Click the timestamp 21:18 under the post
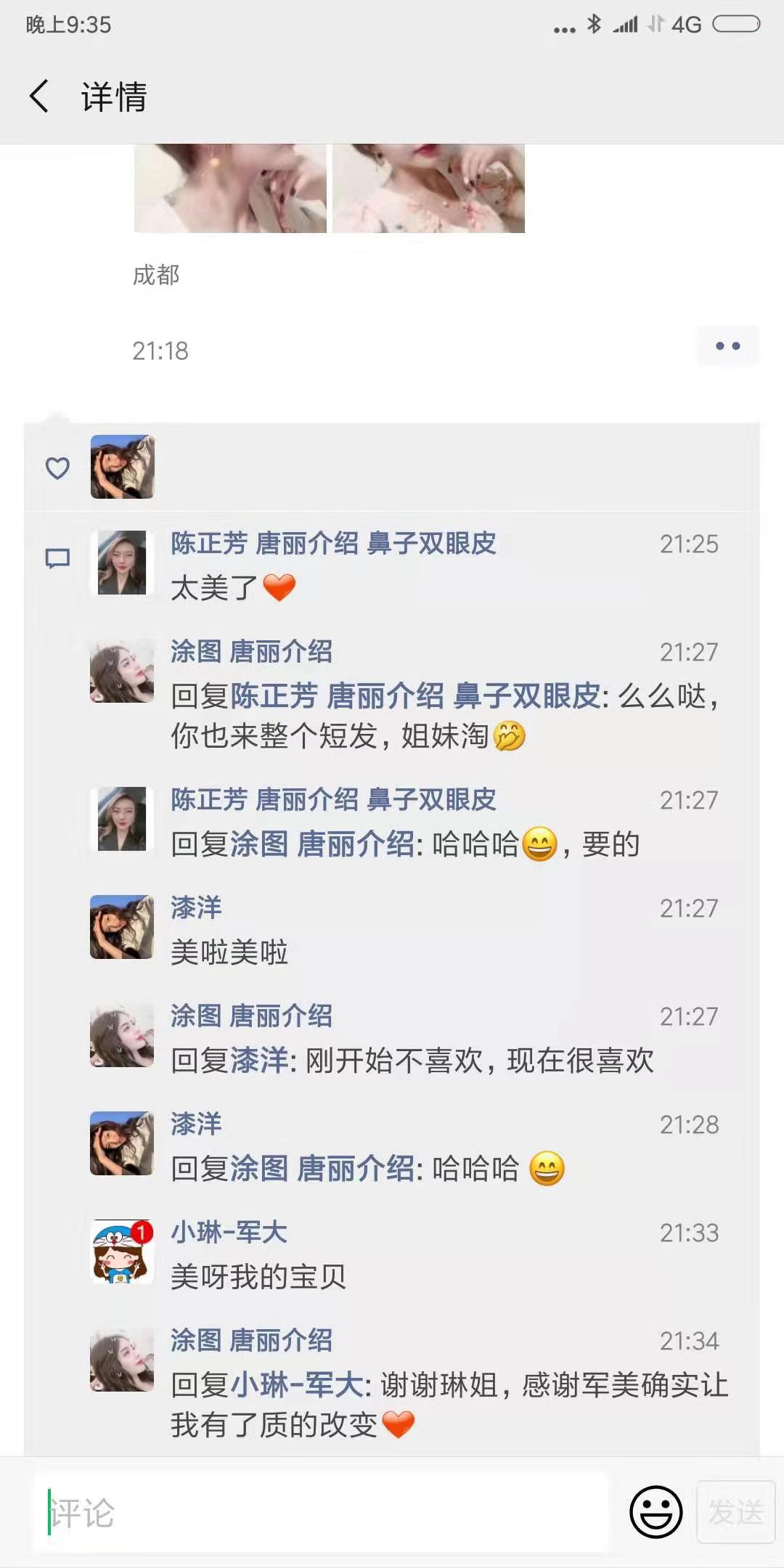The height and width of the screenshot is (1568, 784). click(x=161, y=351)
